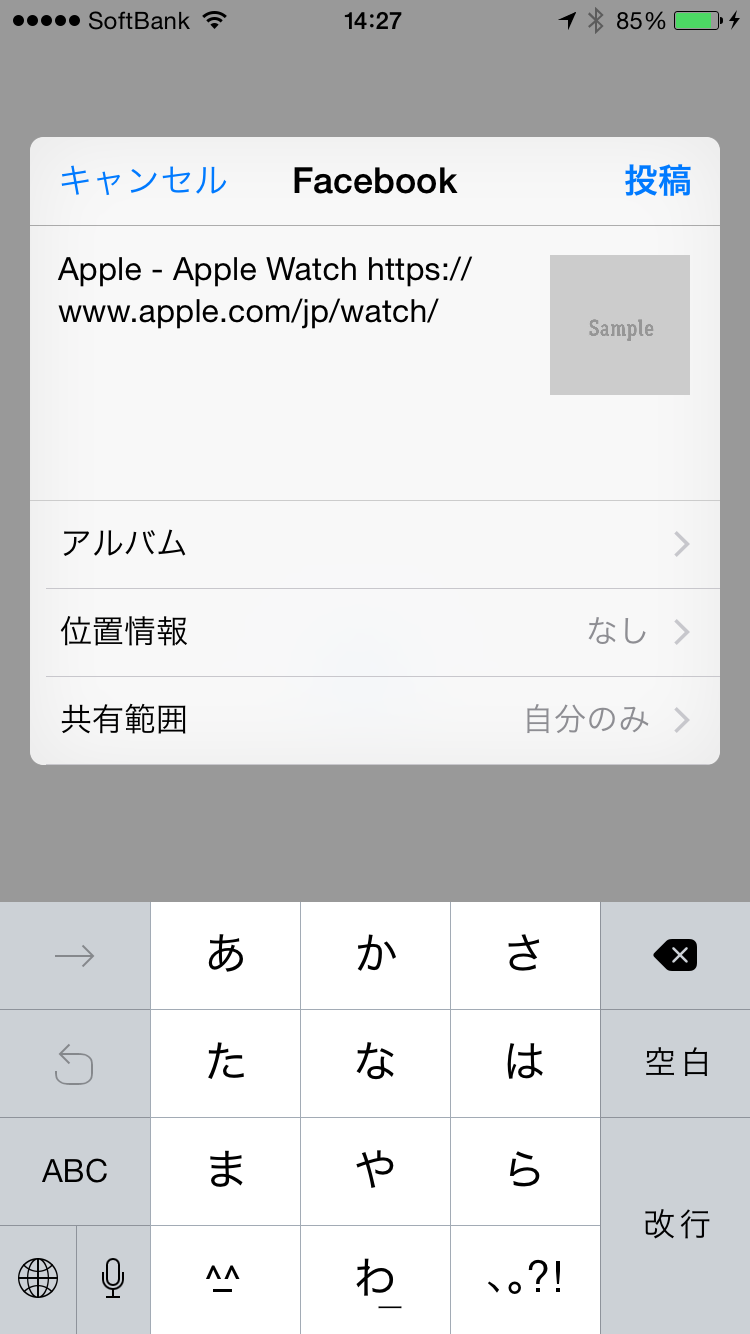This screenshot has width=750, height=1334.
Task: Tap キャンセル to cancel the post
Action: (143, 181)
